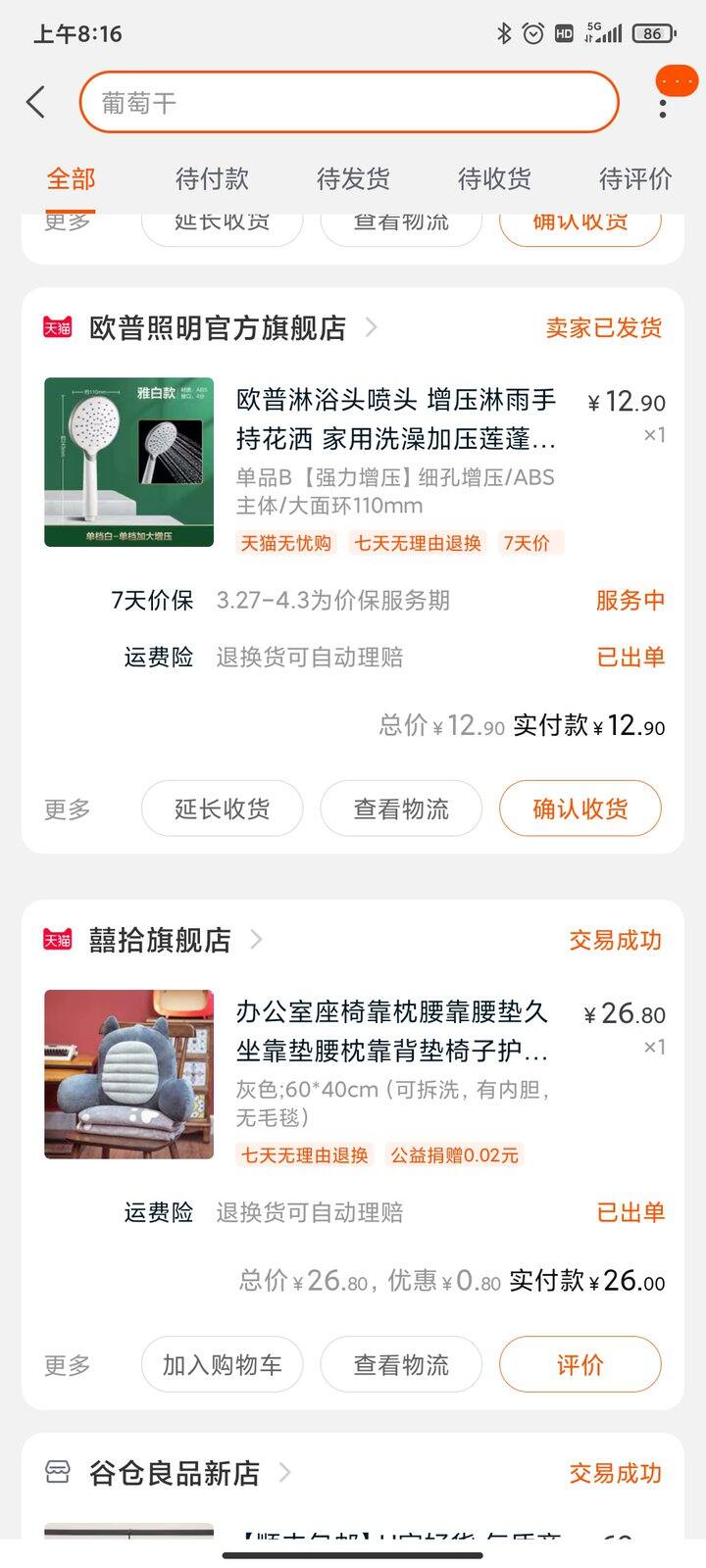This screenshot has height=1568, width=706.
Task: Select the 全部 orders tab
Action: pos(71,178)
